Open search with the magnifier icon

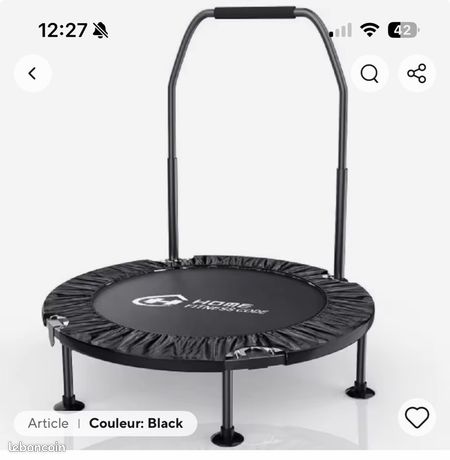370,73
